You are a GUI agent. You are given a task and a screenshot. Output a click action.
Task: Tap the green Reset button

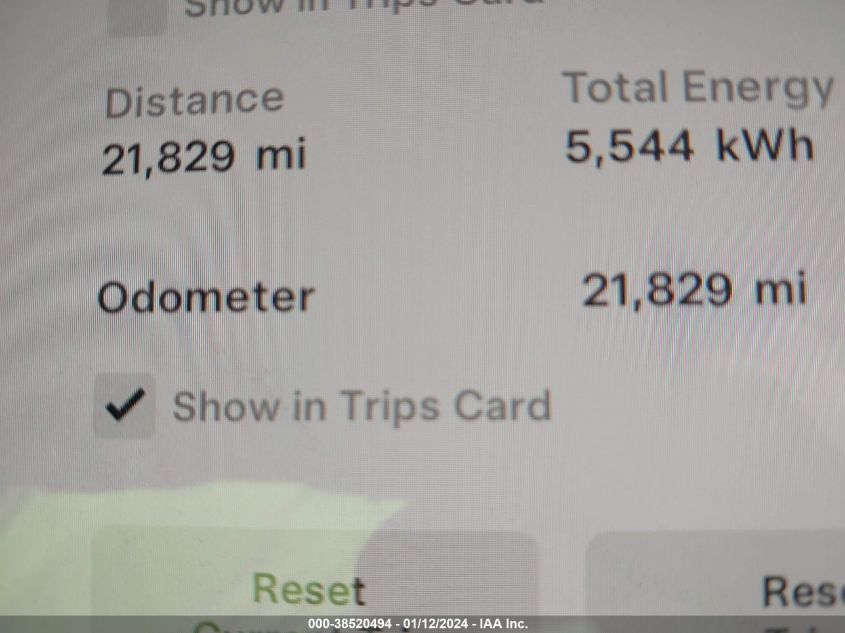point(308,590)
